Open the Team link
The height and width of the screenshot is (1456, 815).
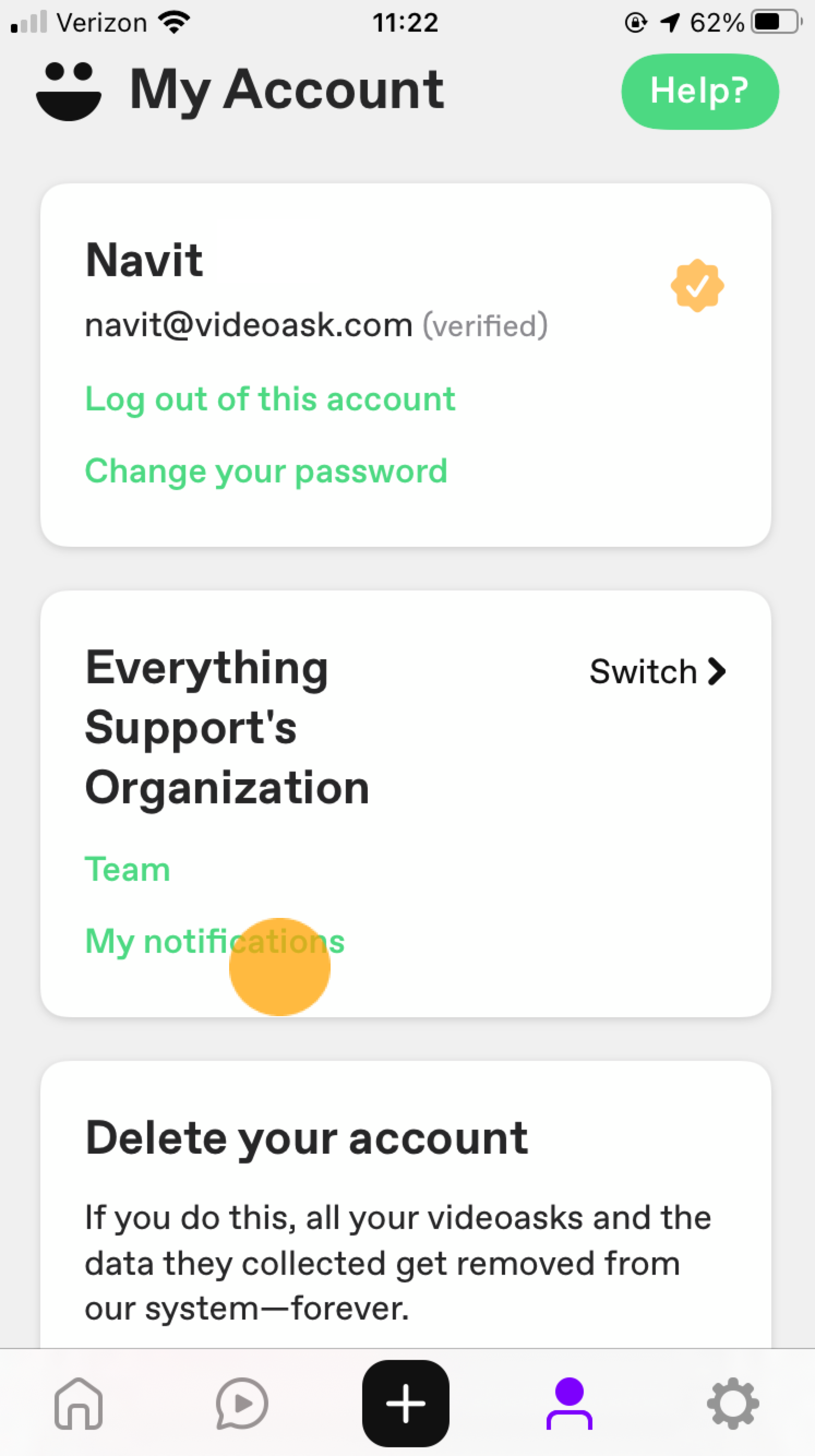click(128, 869)
